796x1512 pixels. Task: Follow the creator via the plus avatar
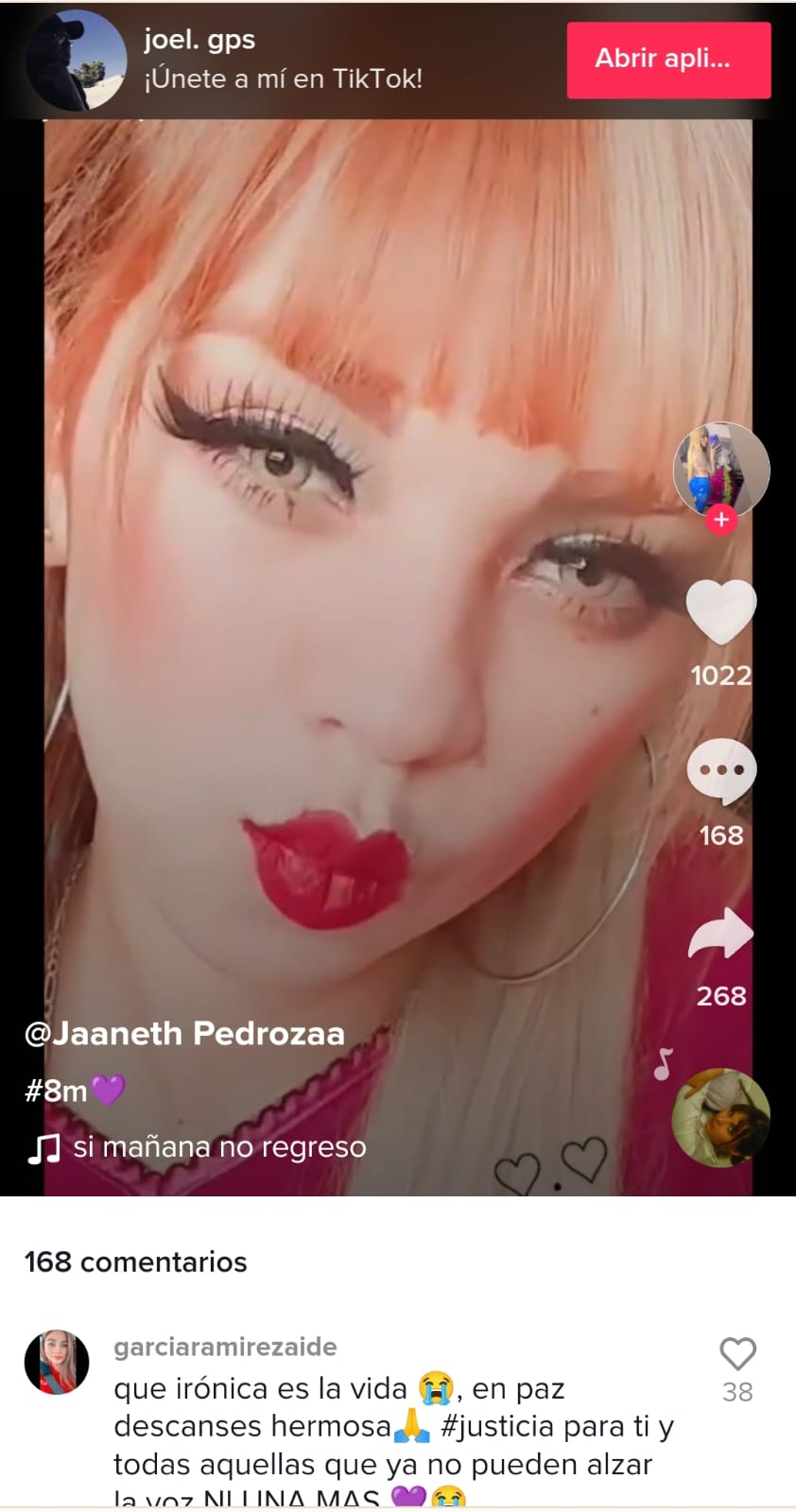pos(721,519)
